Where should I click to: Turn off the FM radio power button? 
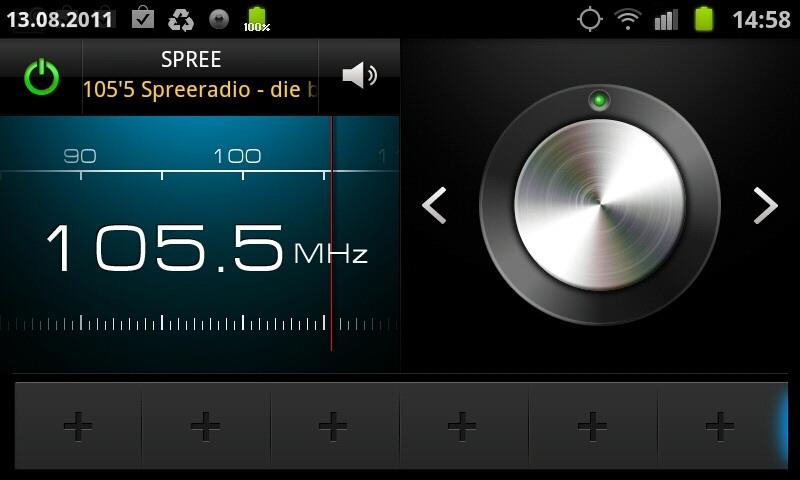(x=42, y=77)
